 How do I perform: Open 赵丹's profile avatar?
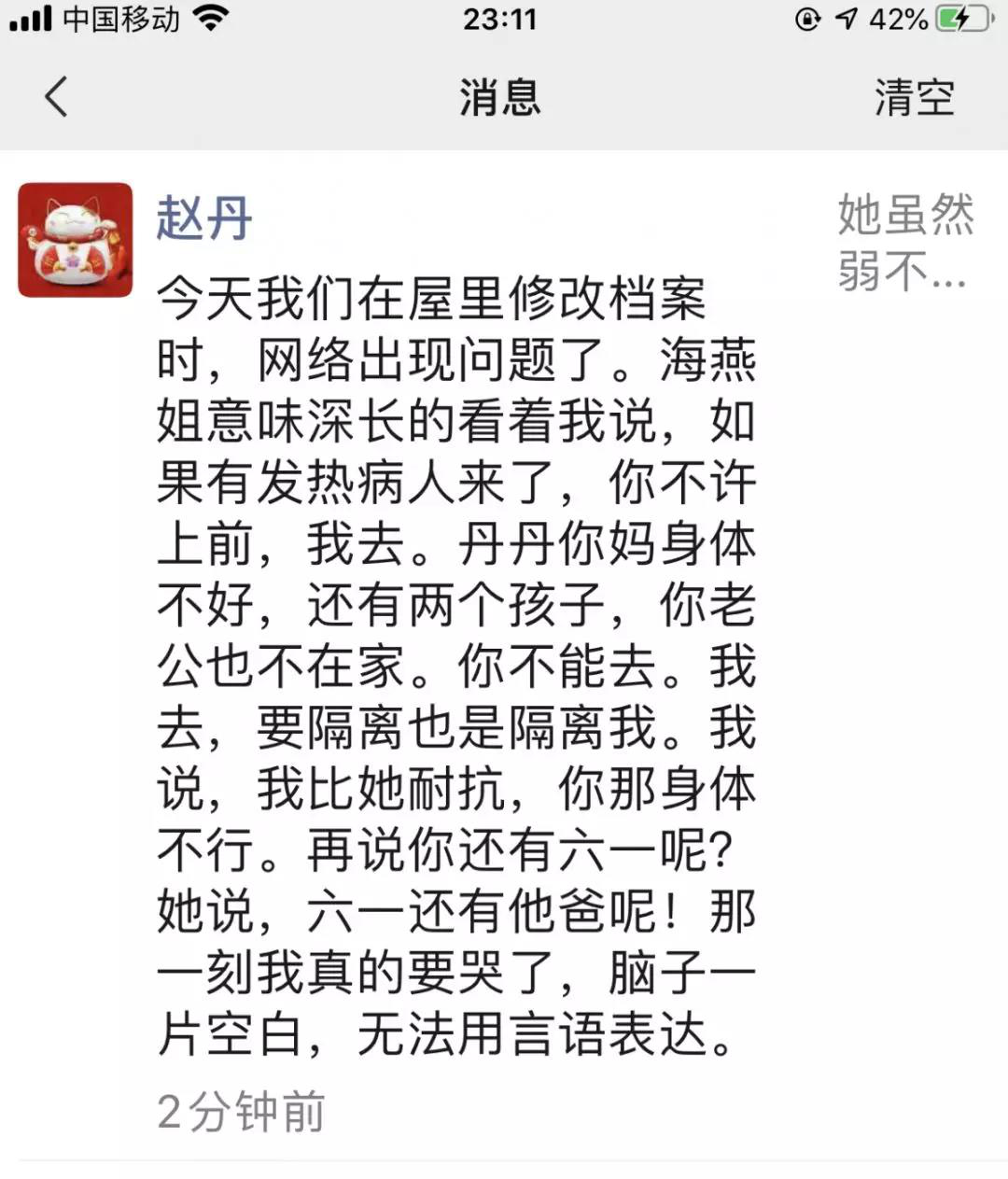point(75,240)
